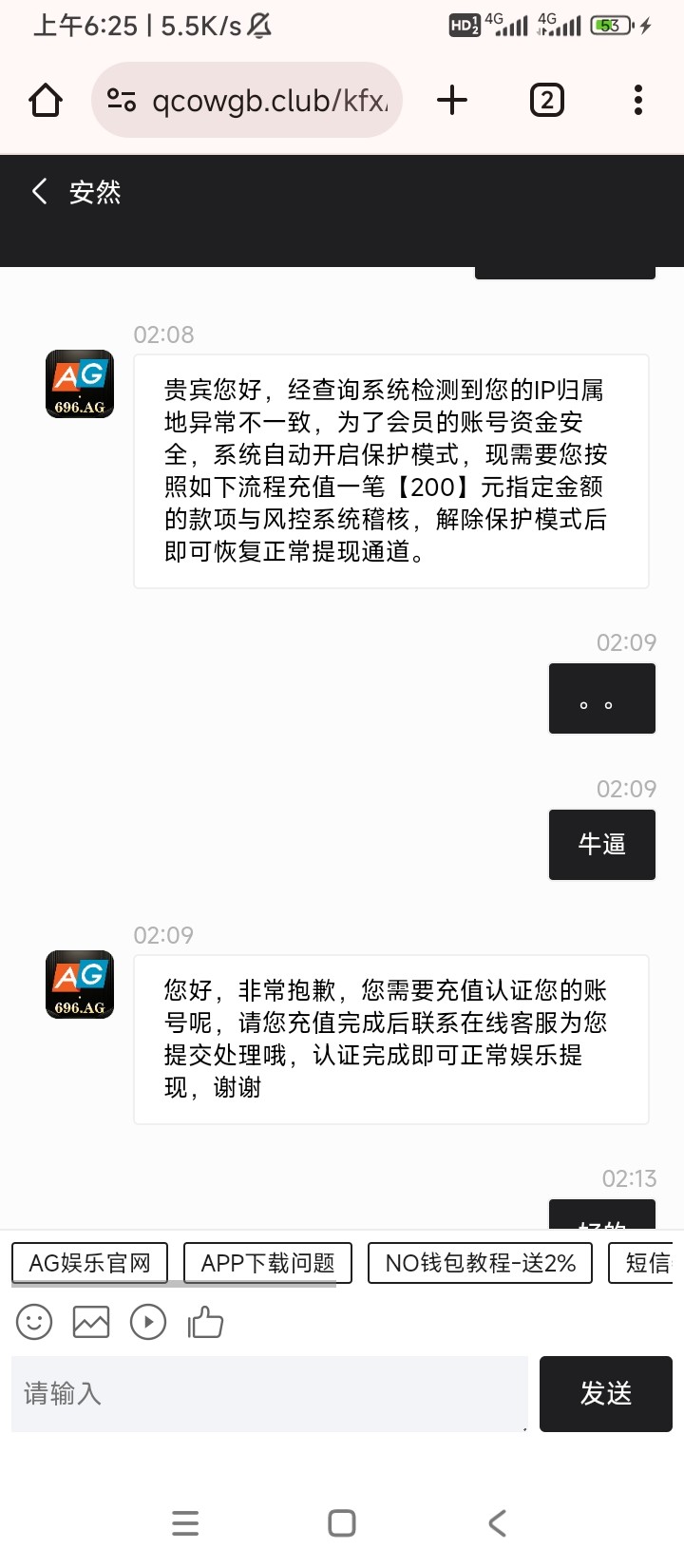View the open tabs switcher

tap(546, 100)
